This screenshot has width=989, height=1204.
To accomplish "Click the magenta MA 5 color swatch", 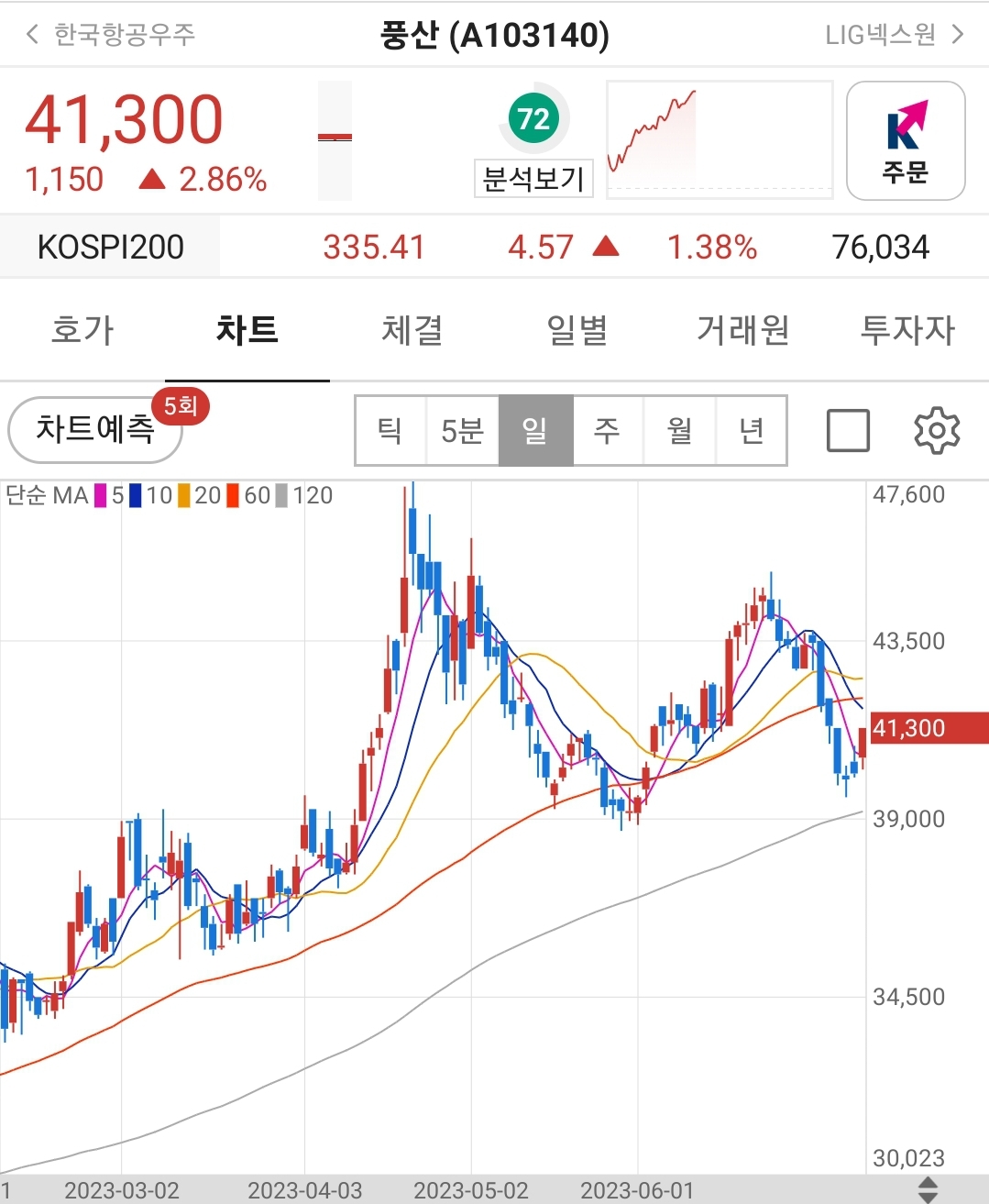I will point(104,496).
